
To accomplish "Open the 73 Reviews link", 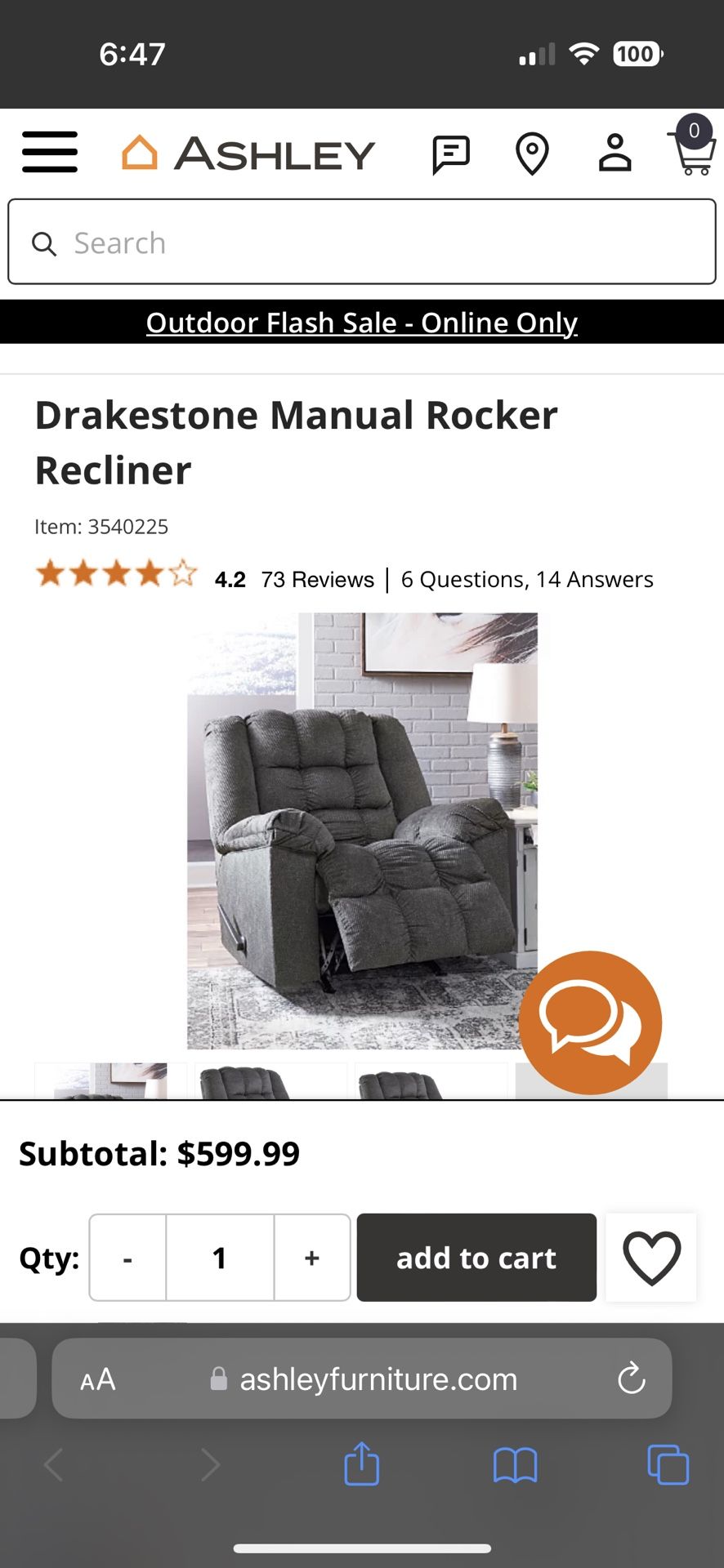I will (x=317, y=580).
